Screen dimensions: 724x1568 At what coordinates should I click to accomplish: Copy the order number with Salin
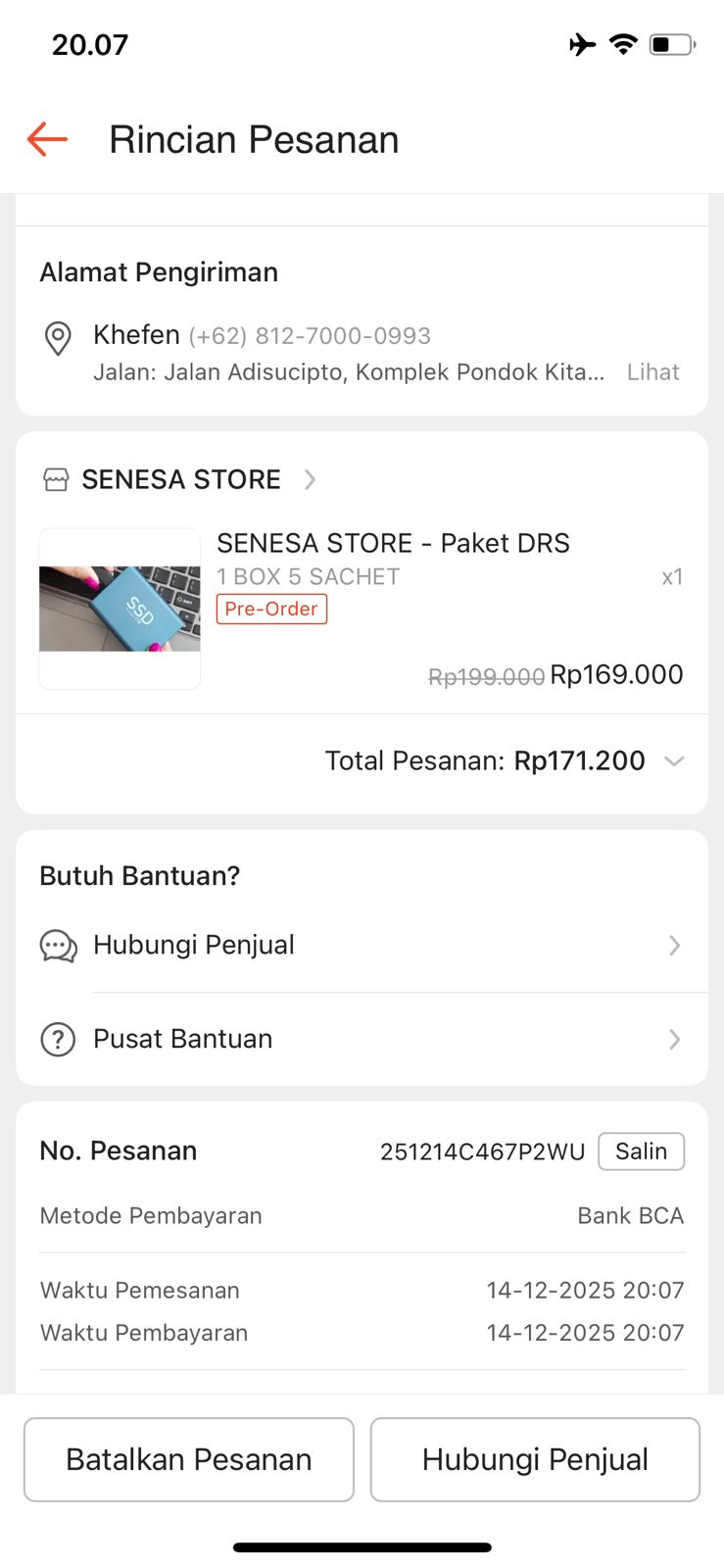[x=641, y=1151]
